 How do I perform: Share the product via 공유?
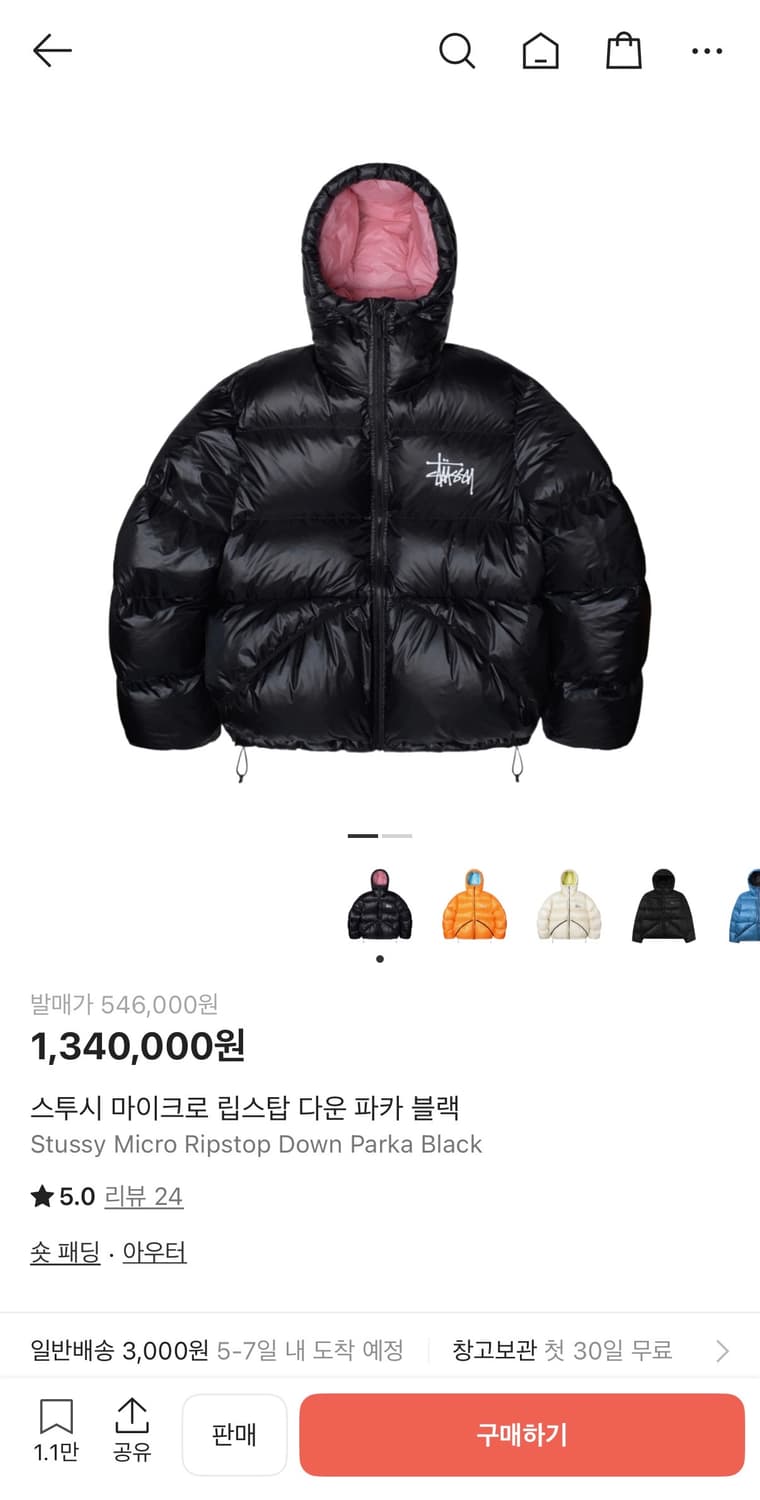pyautogui.click(x=133, y=1434)
